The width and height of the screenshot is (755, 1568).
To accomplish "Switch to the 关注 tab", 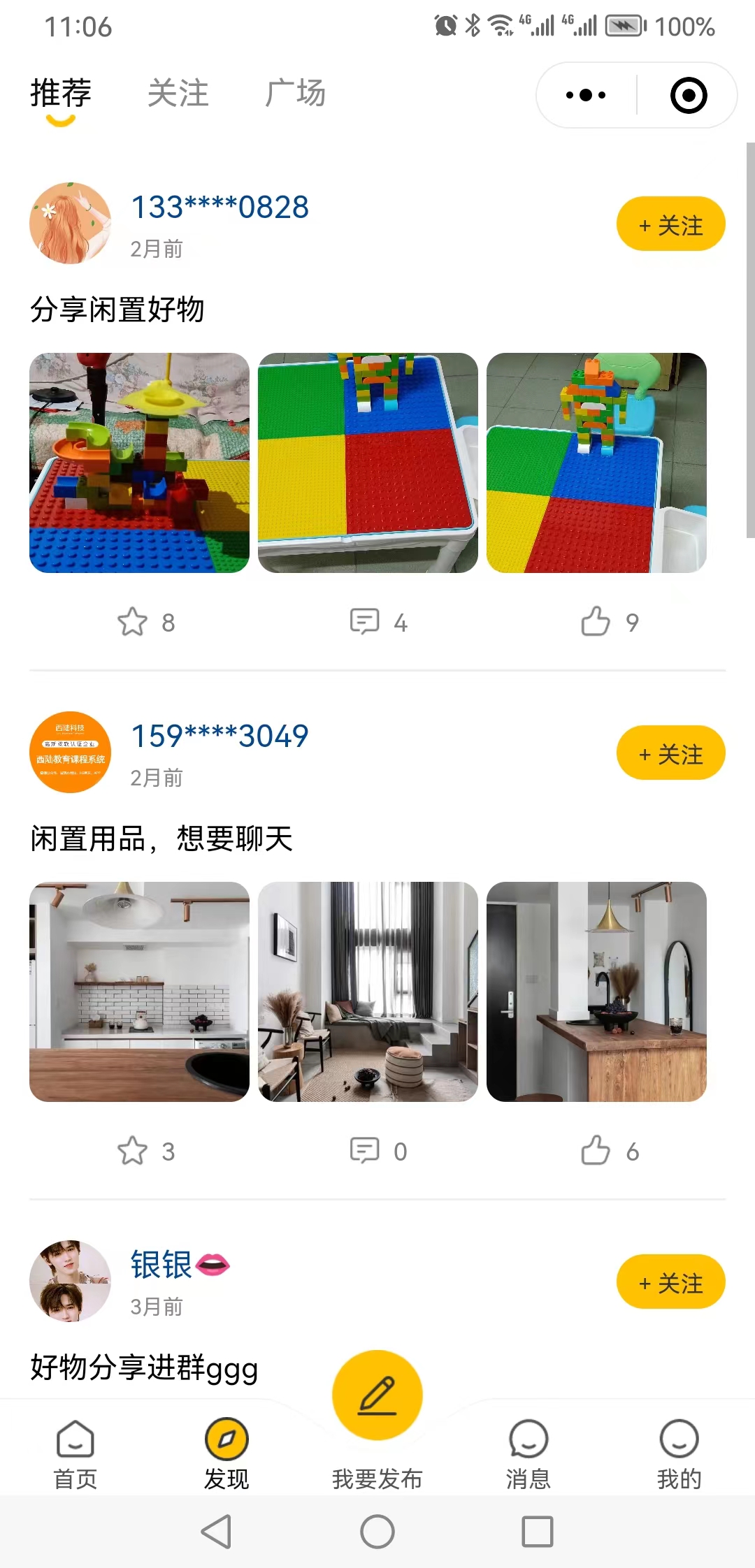I will [x=178, y=94].
